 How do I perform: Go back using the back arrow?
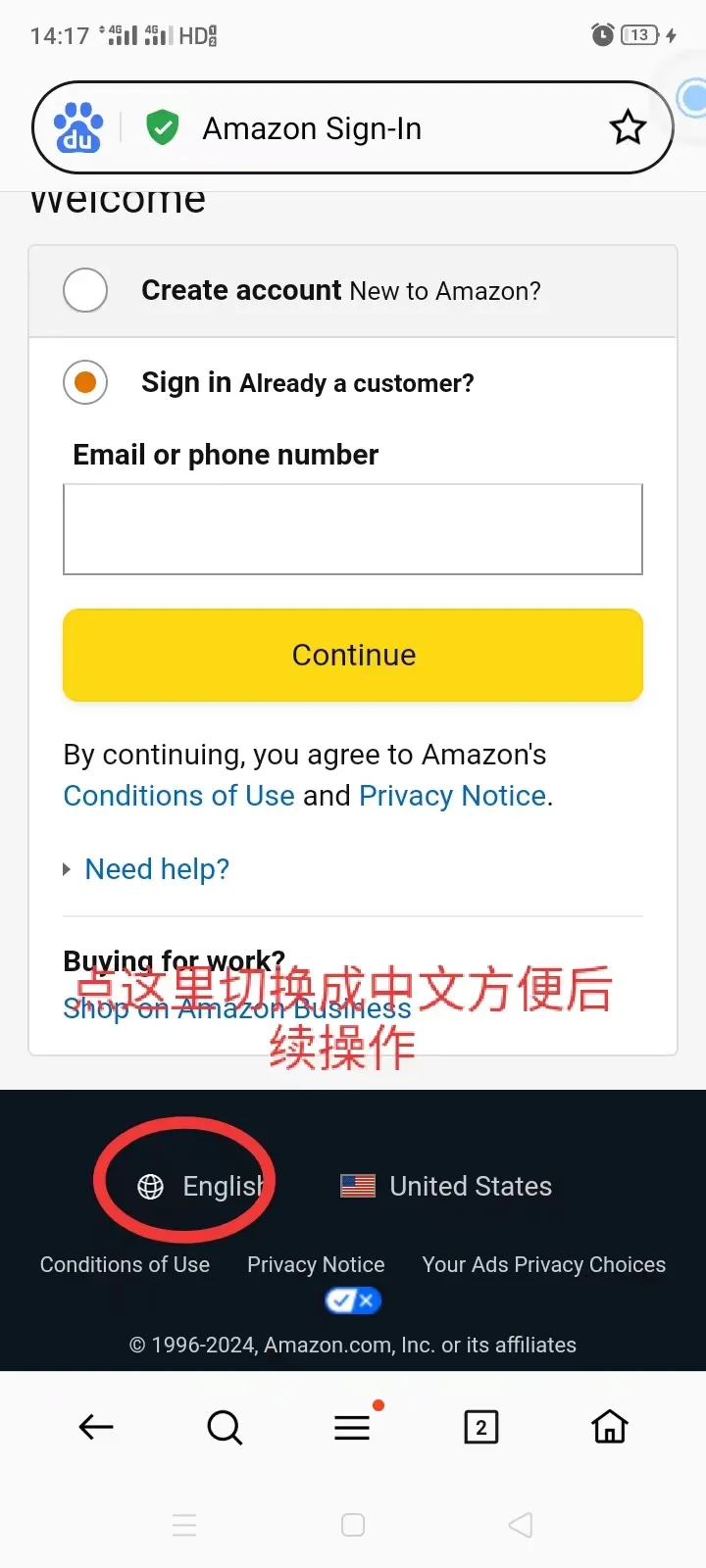pos(95,1427)
